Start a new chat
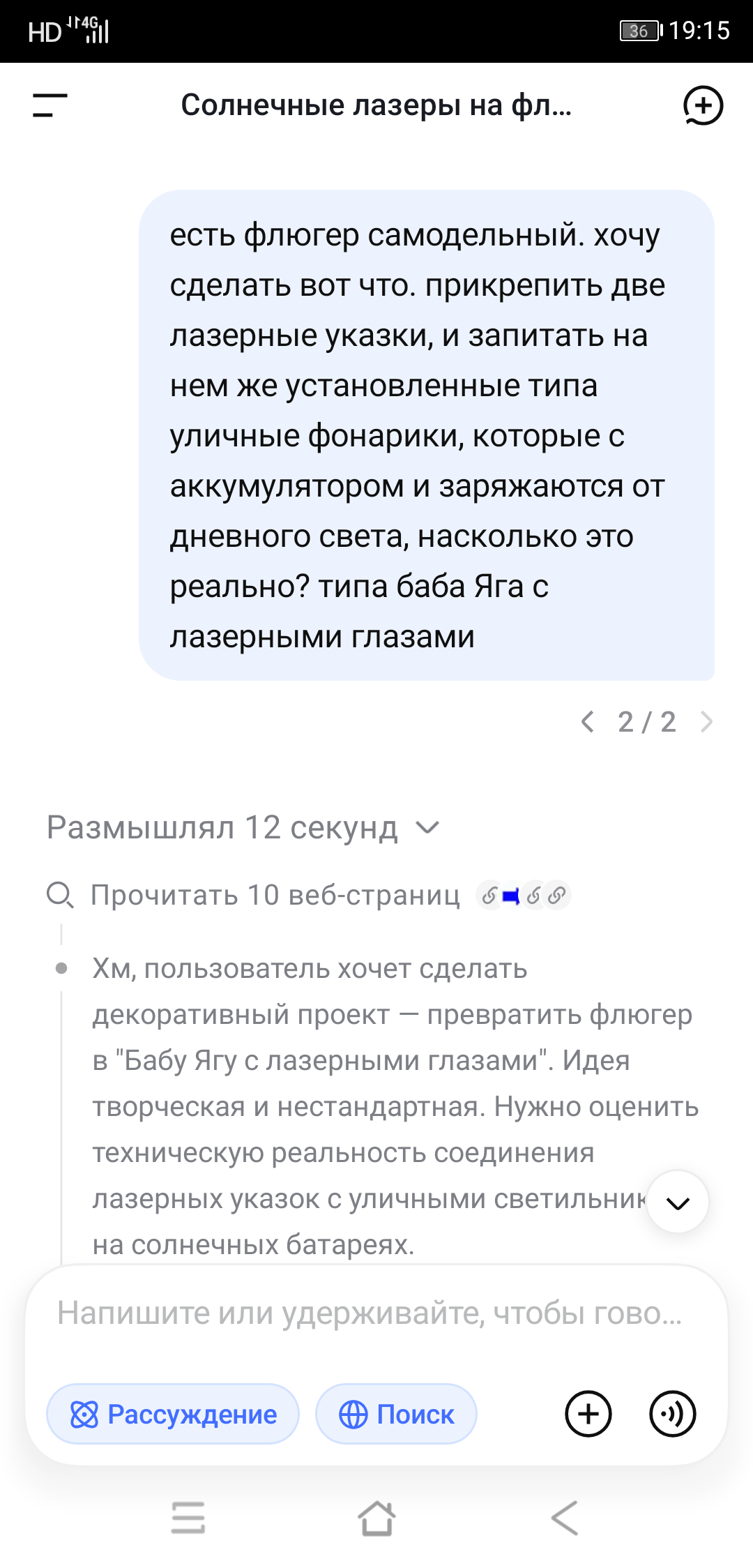 click(703, 106)
